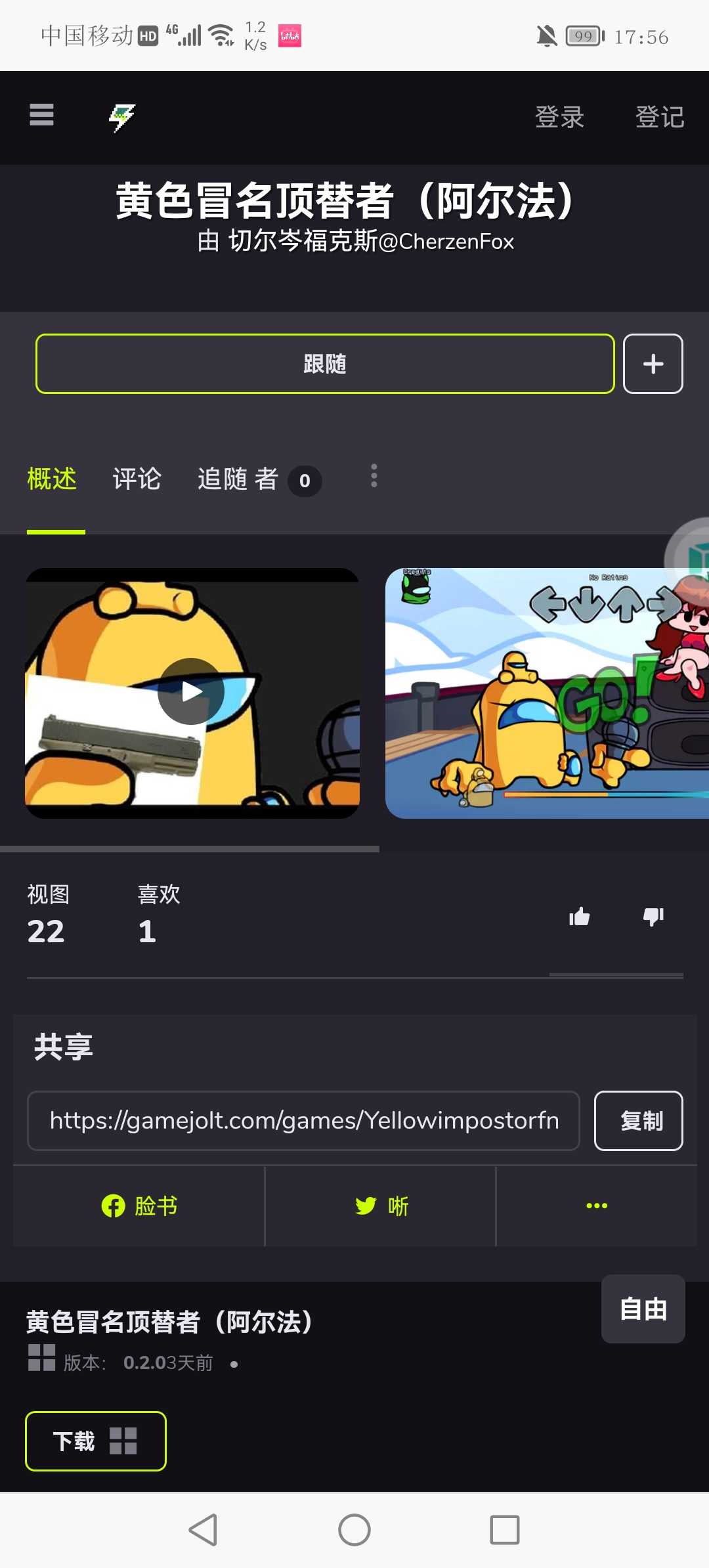Open more share options ellipsis
The image size is (709, 1568).
click(x=596, y=1206)
